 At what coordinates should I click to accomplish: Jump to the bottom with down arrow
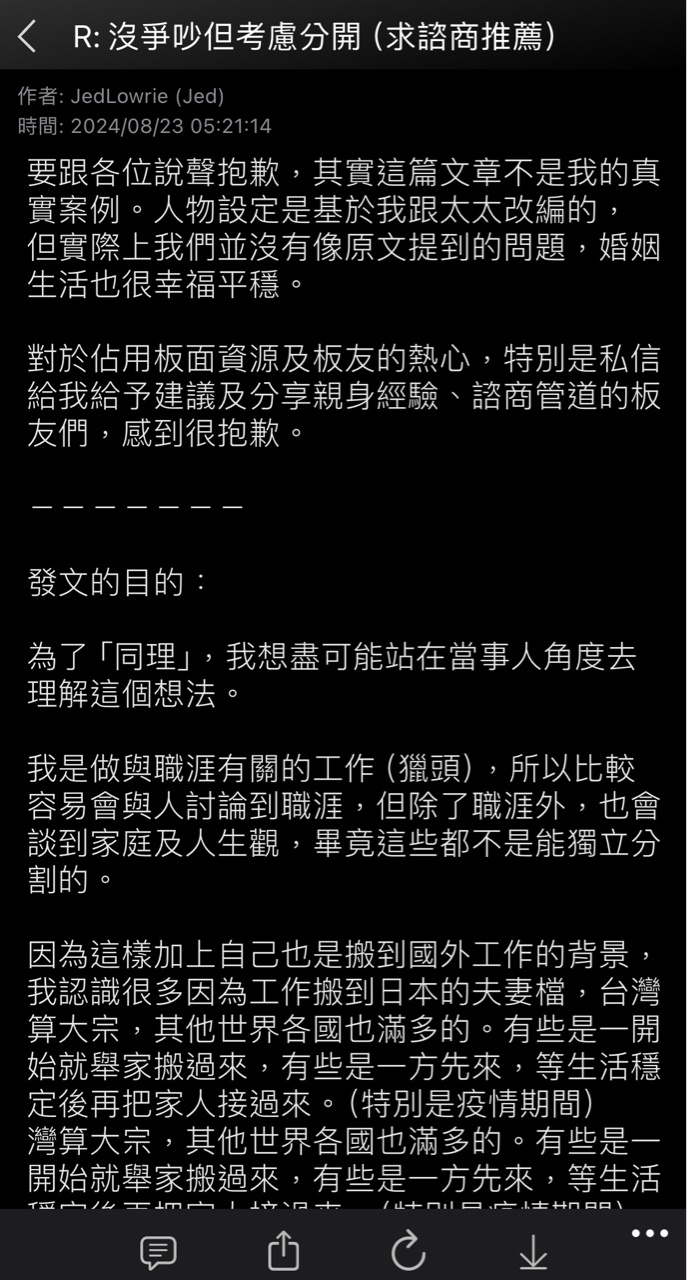533,1251
